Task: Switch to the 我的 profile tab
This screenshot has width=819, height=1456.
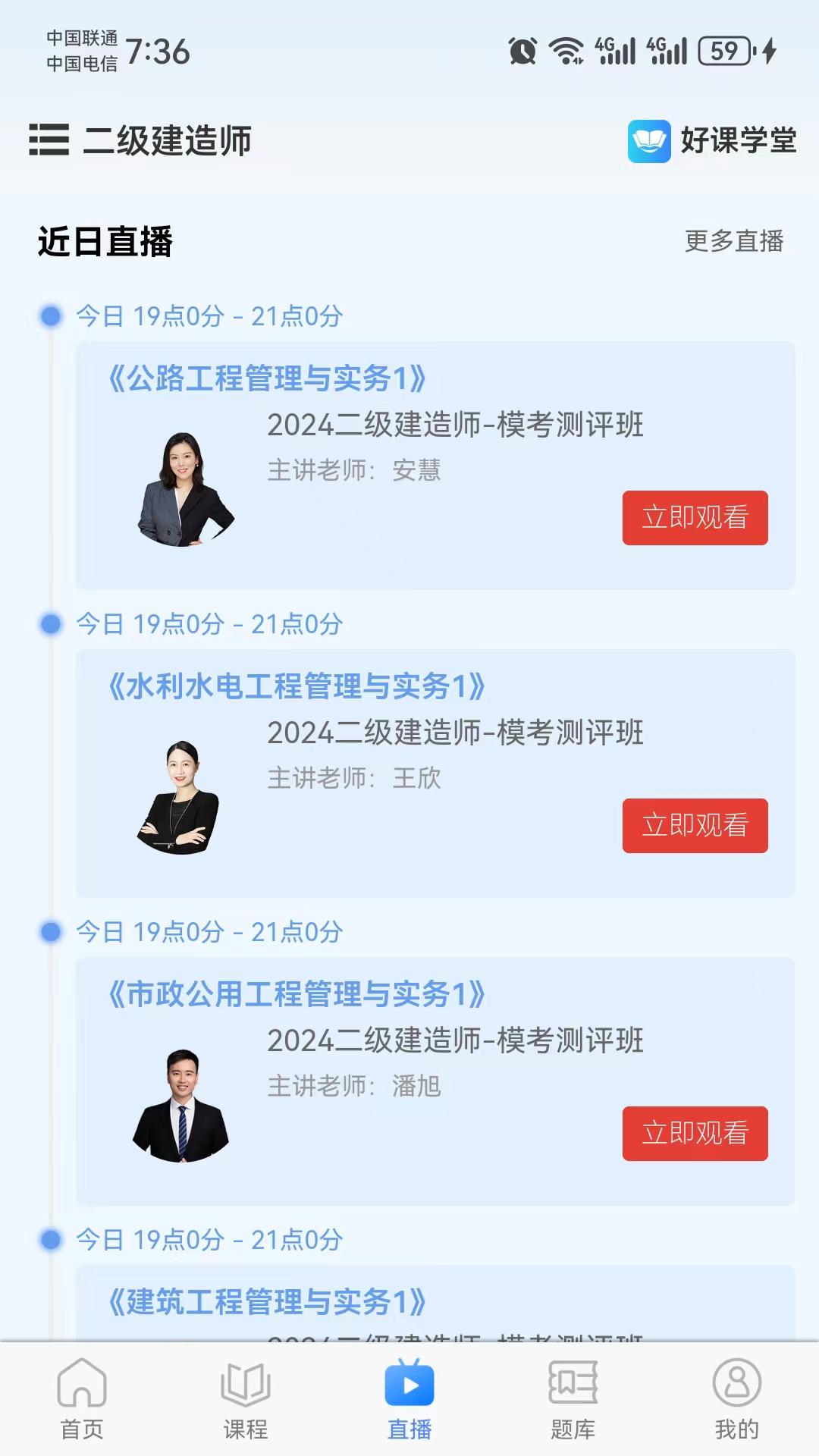Action: (736, 1399)
